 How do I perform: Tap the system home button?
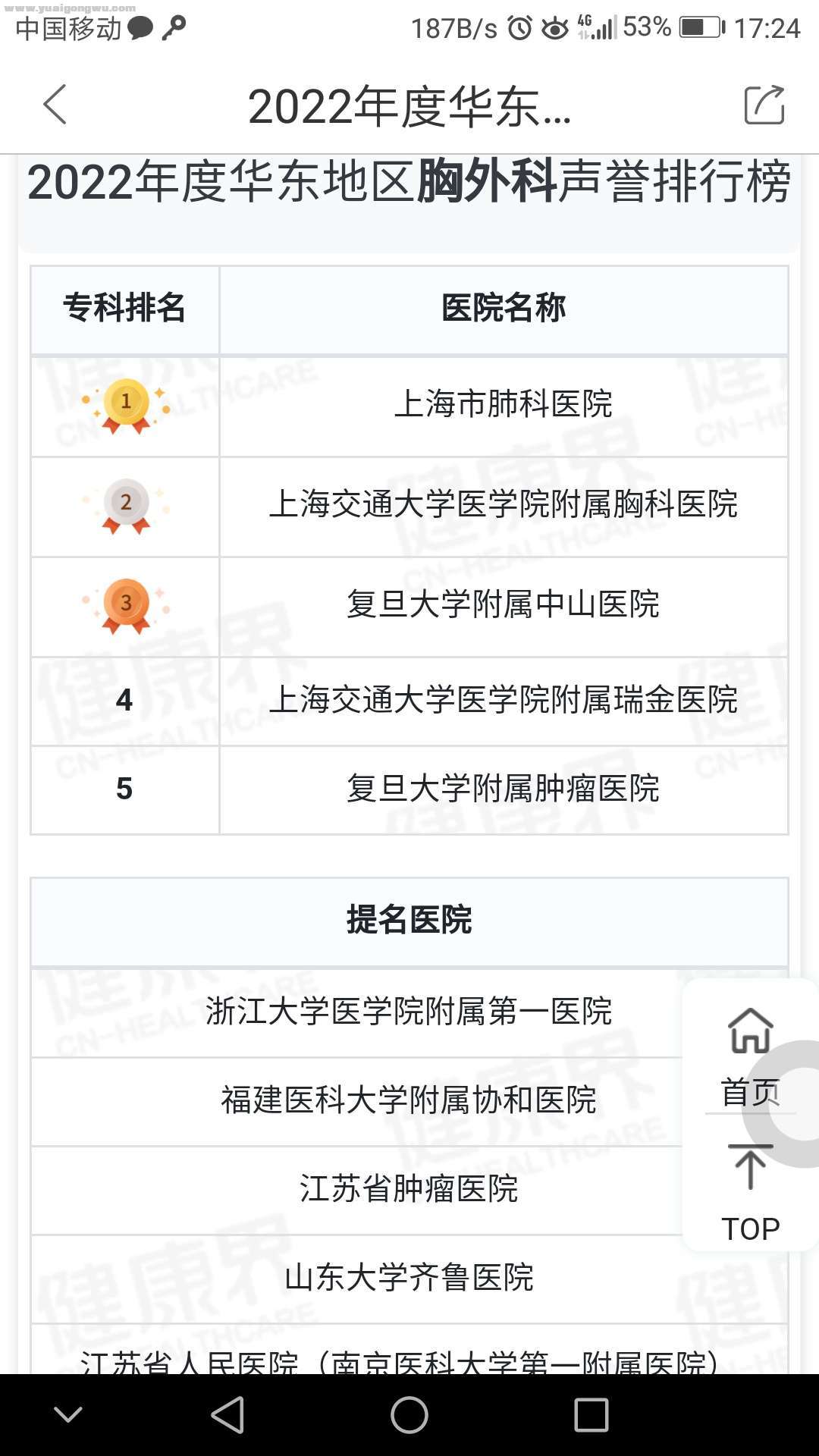click(409, 1415)
